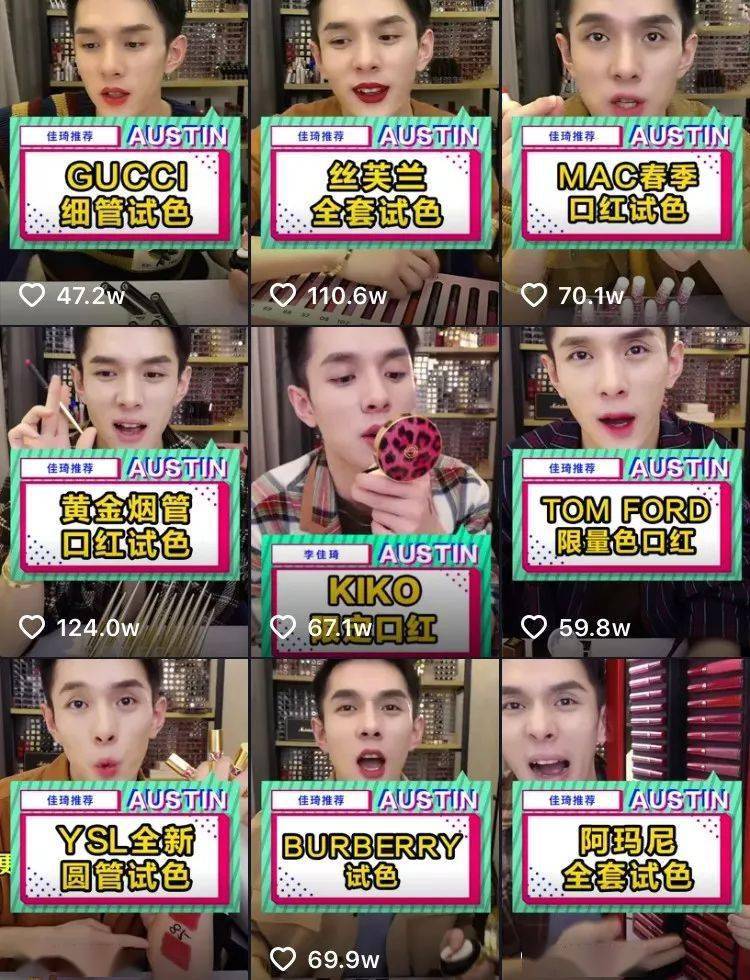The width and height of the screenshot is (750, 980).
Task: Open the 阿玛尼 全套试色 video
Action: pos(625,820)
